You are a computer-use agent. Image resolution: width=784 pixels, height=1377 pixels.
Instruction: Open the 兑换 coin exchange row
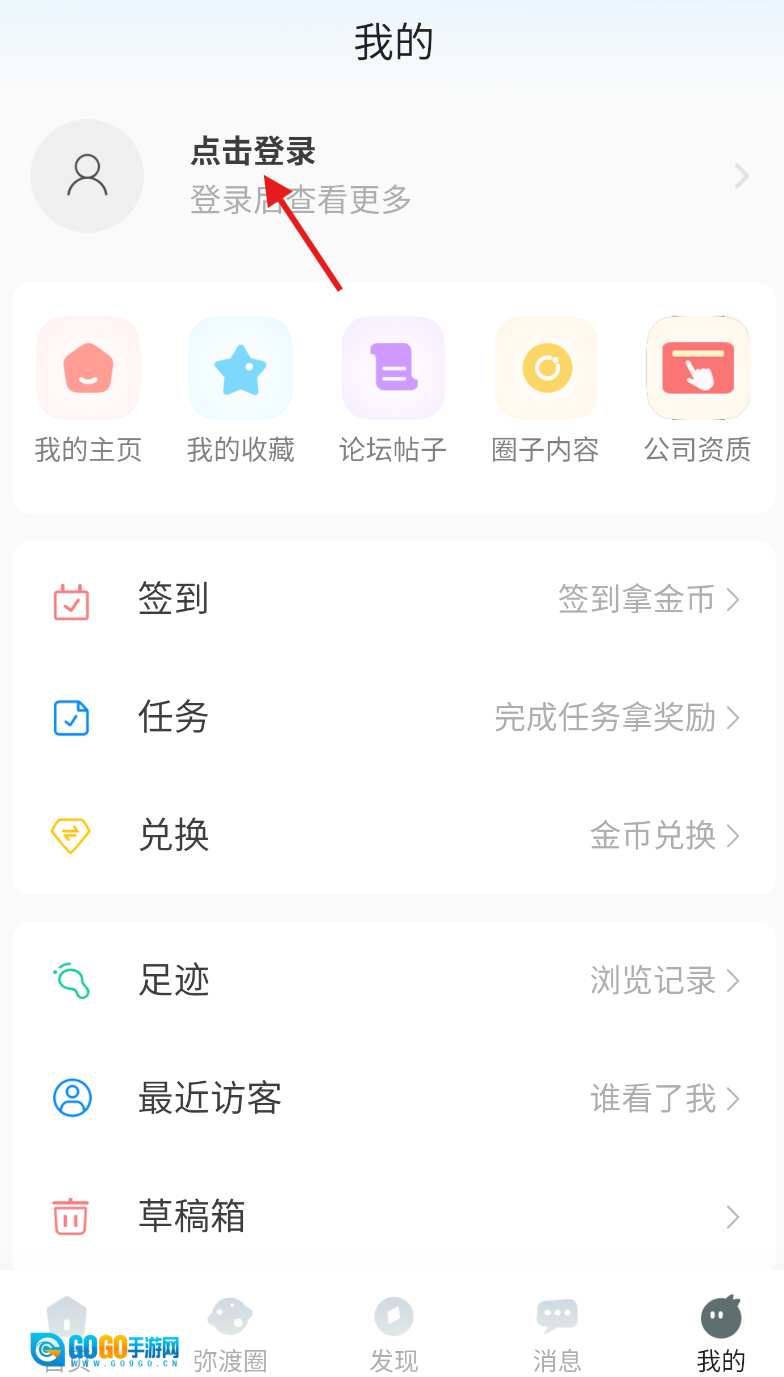393,835
